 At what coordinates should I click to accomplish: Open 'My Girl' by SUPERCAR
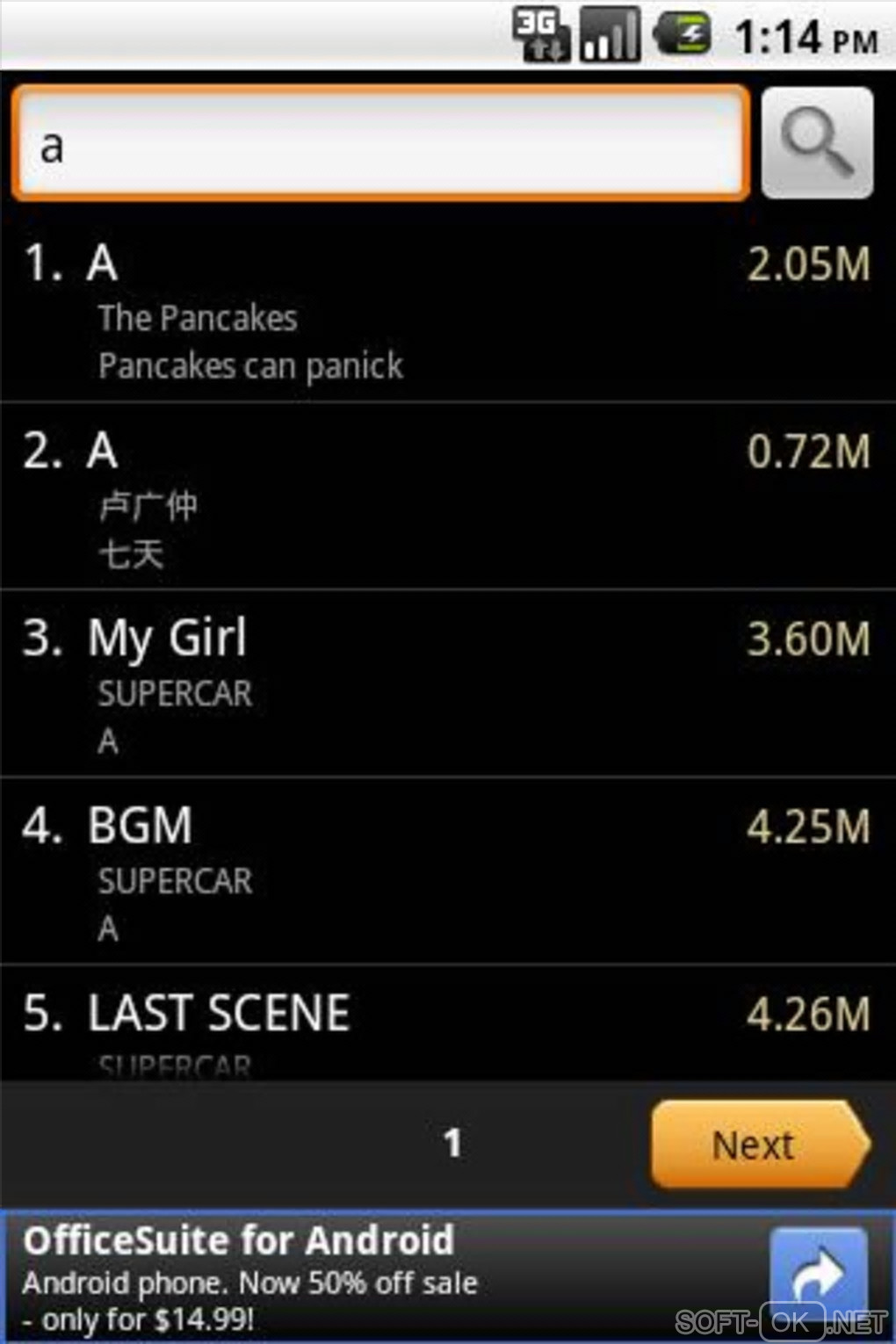coord(446,685)
